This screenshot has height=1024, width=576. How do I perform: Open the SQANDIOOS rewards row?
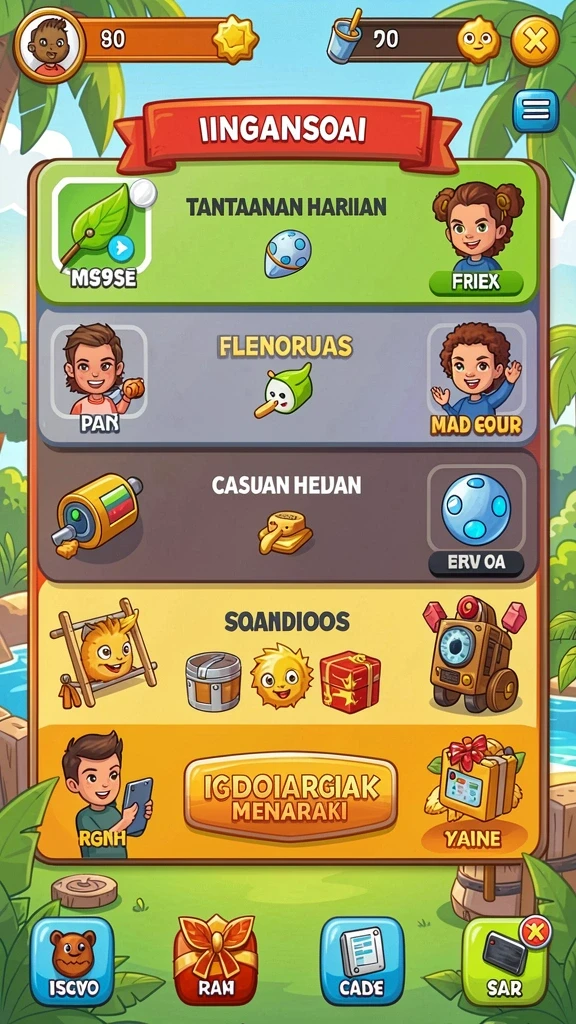[288, 652]
